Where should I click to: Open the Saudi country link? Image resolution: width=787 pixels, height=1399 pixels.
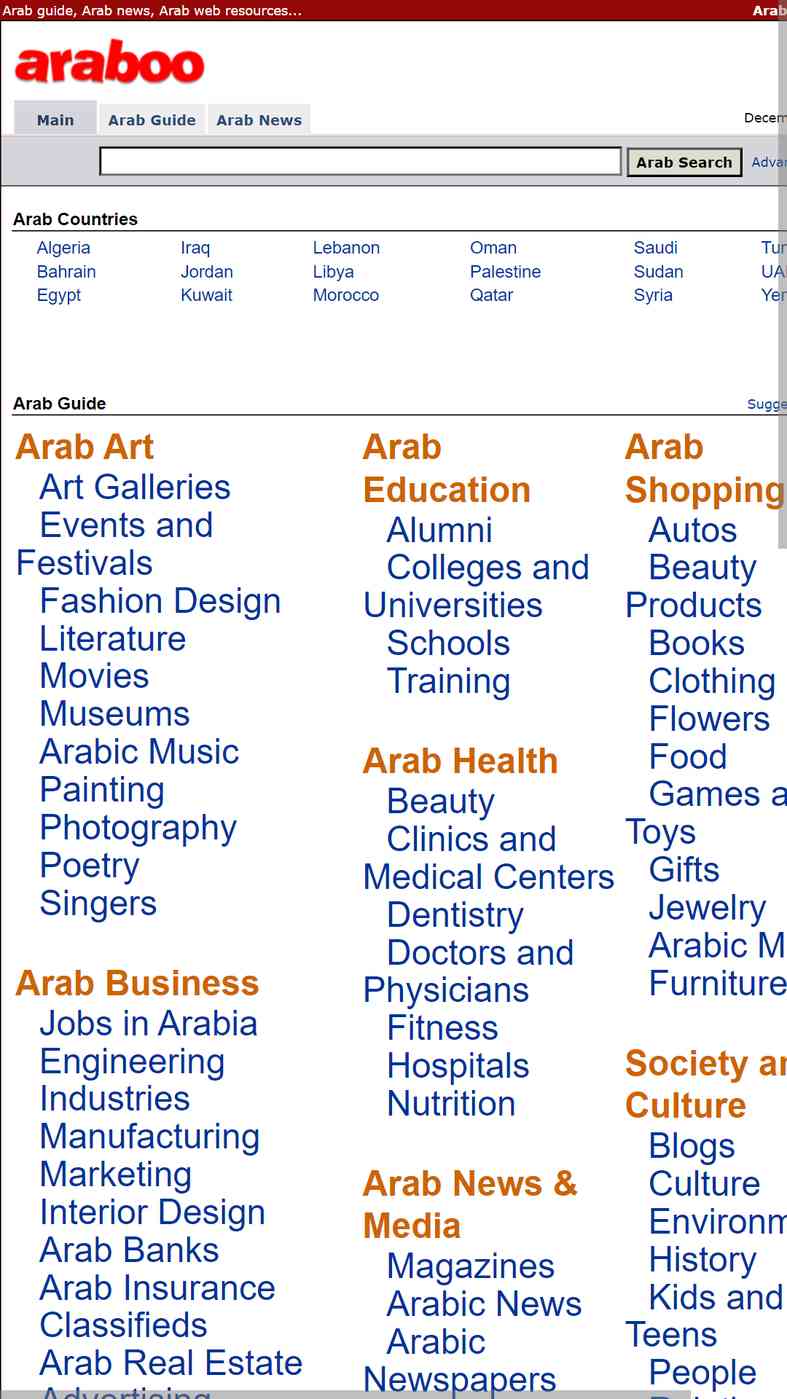pos(656,247)
